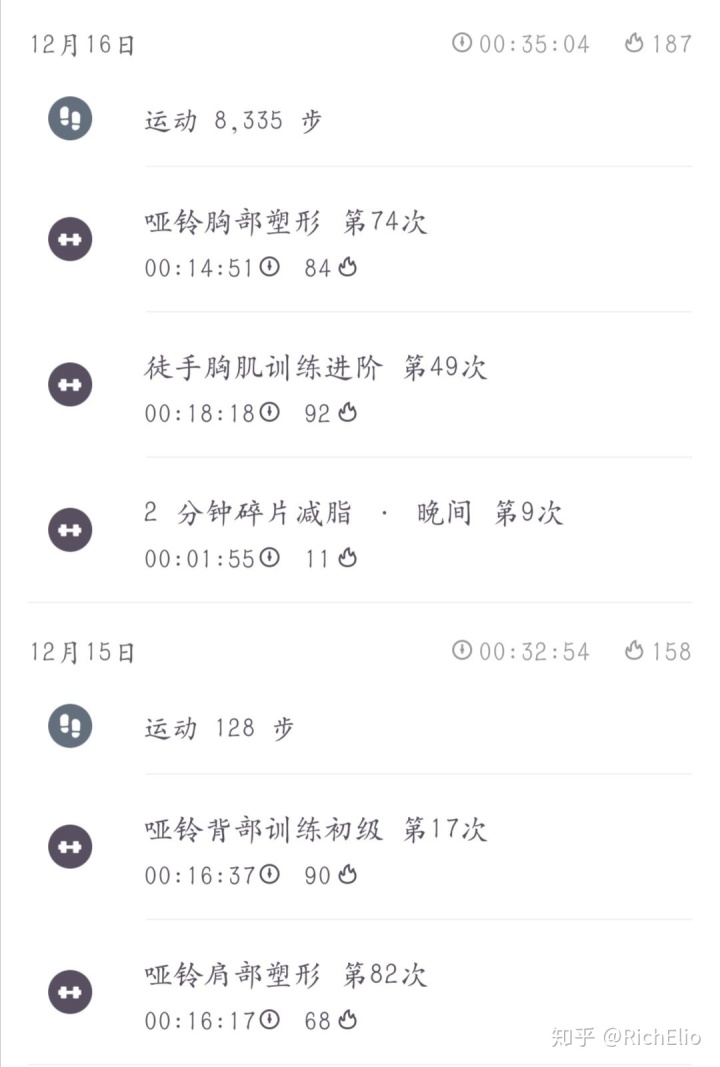Viewport: 720px width, 1067px height.
Task: Click the dumbbell icon beside 徒手胸肌训练进阶
Action: click(x=69, y=384)
